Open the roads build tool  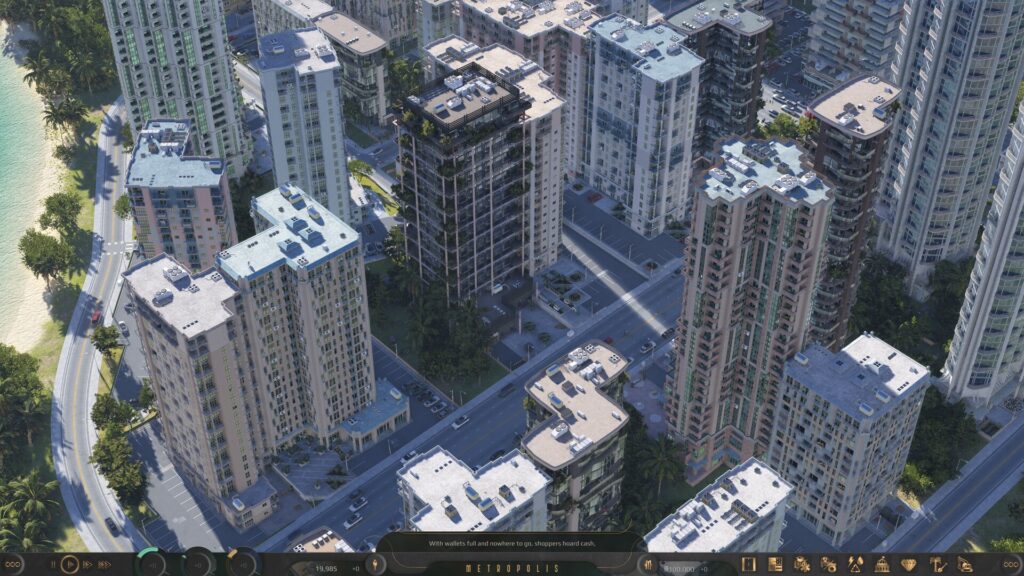pos(749,564)
